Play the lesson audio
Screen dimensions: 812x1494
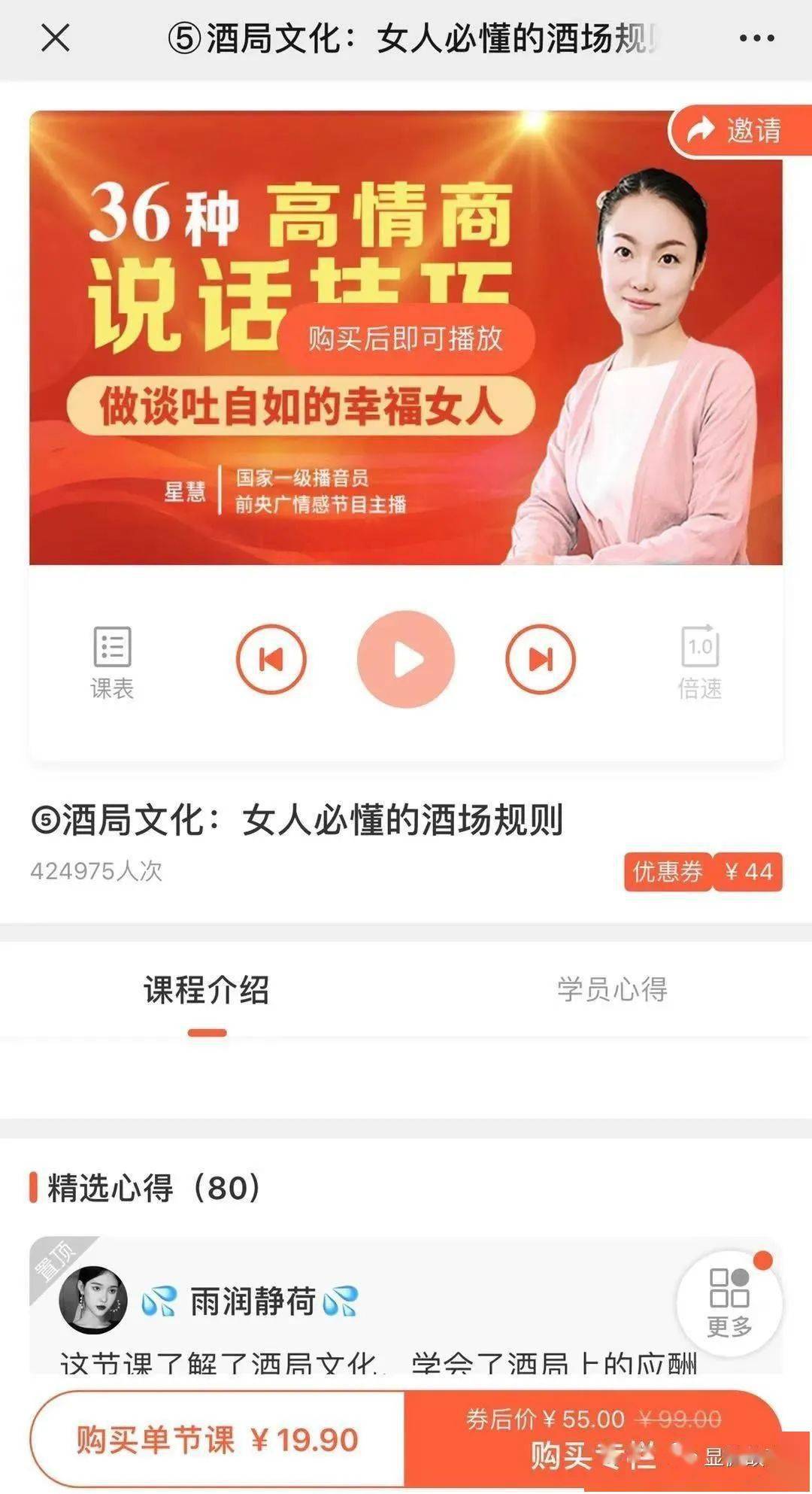click(x=406, y=659)
